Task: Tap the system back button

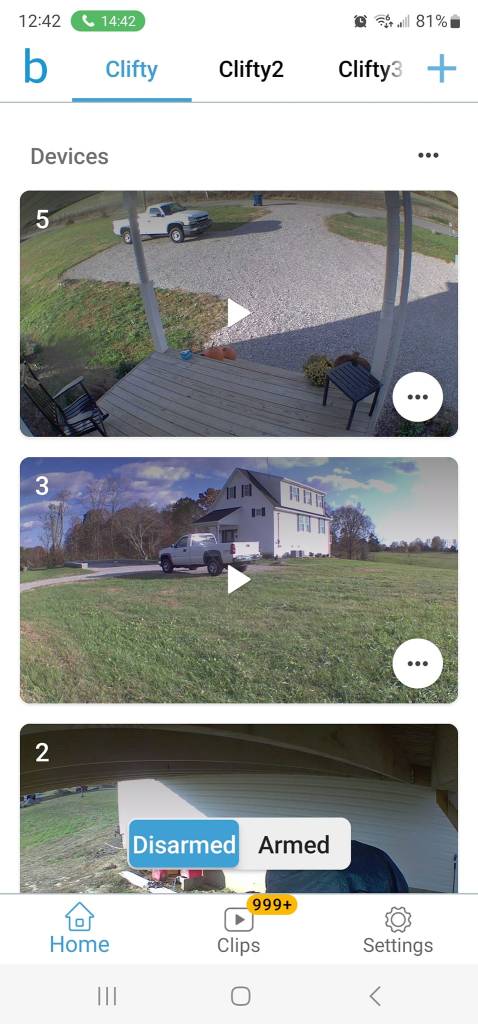Action: click(x=374, y=995)
